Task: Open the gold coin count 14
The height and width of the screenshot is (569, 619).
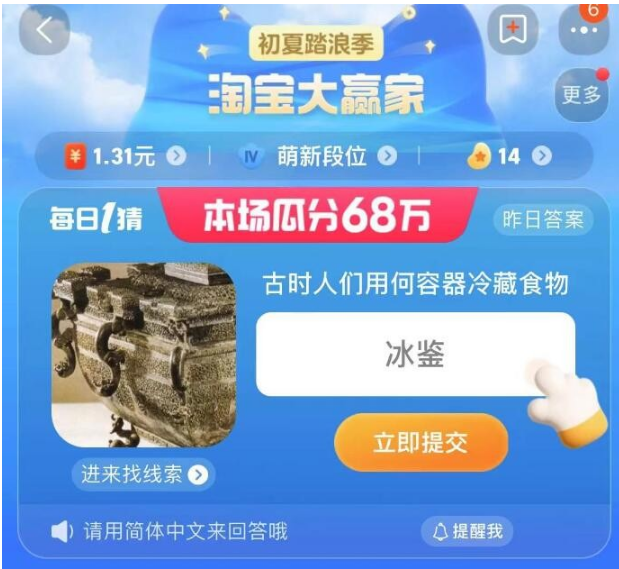Action: (x=509, y=156)
